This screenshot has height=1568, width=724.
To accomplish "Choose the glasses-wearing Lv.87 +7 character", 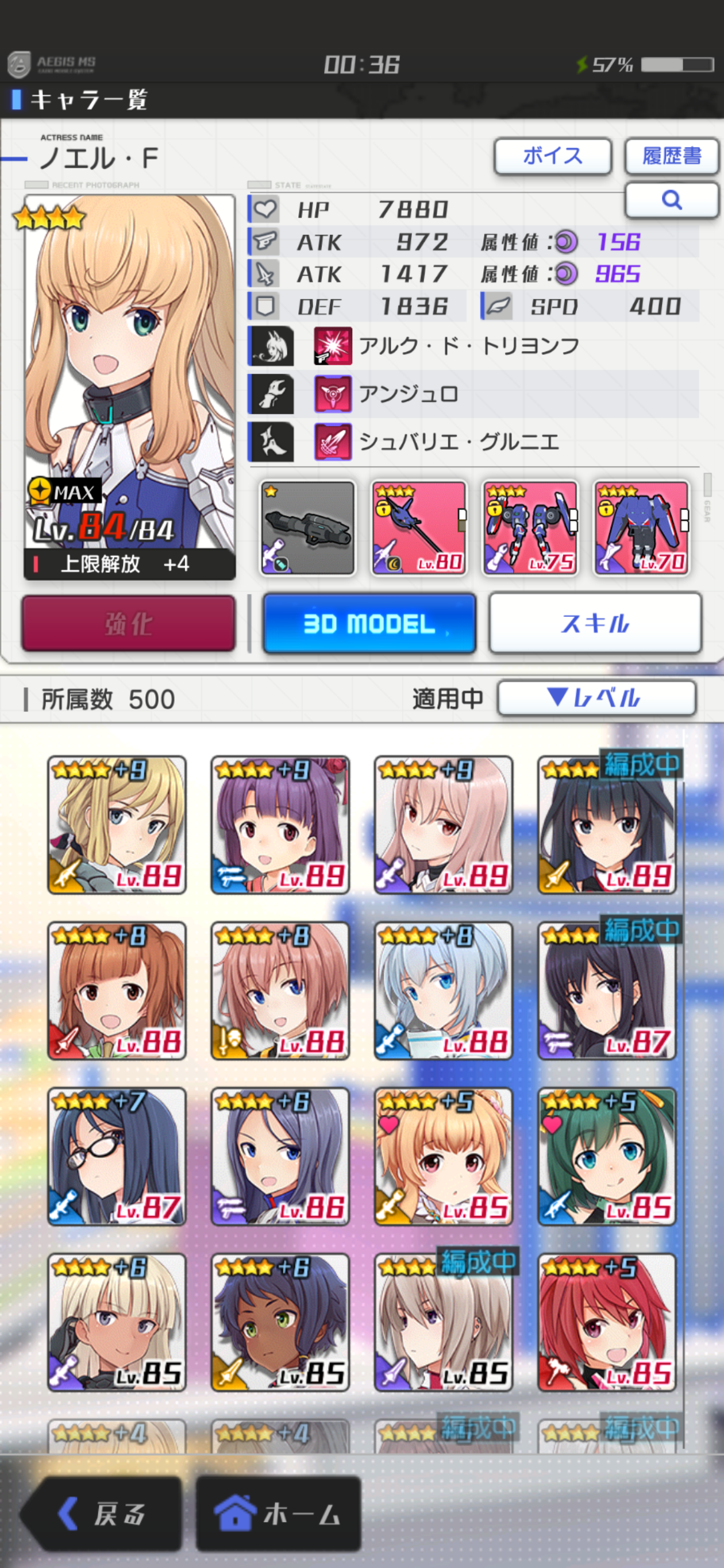I will pyautogui.click(x=117, y=1157).
